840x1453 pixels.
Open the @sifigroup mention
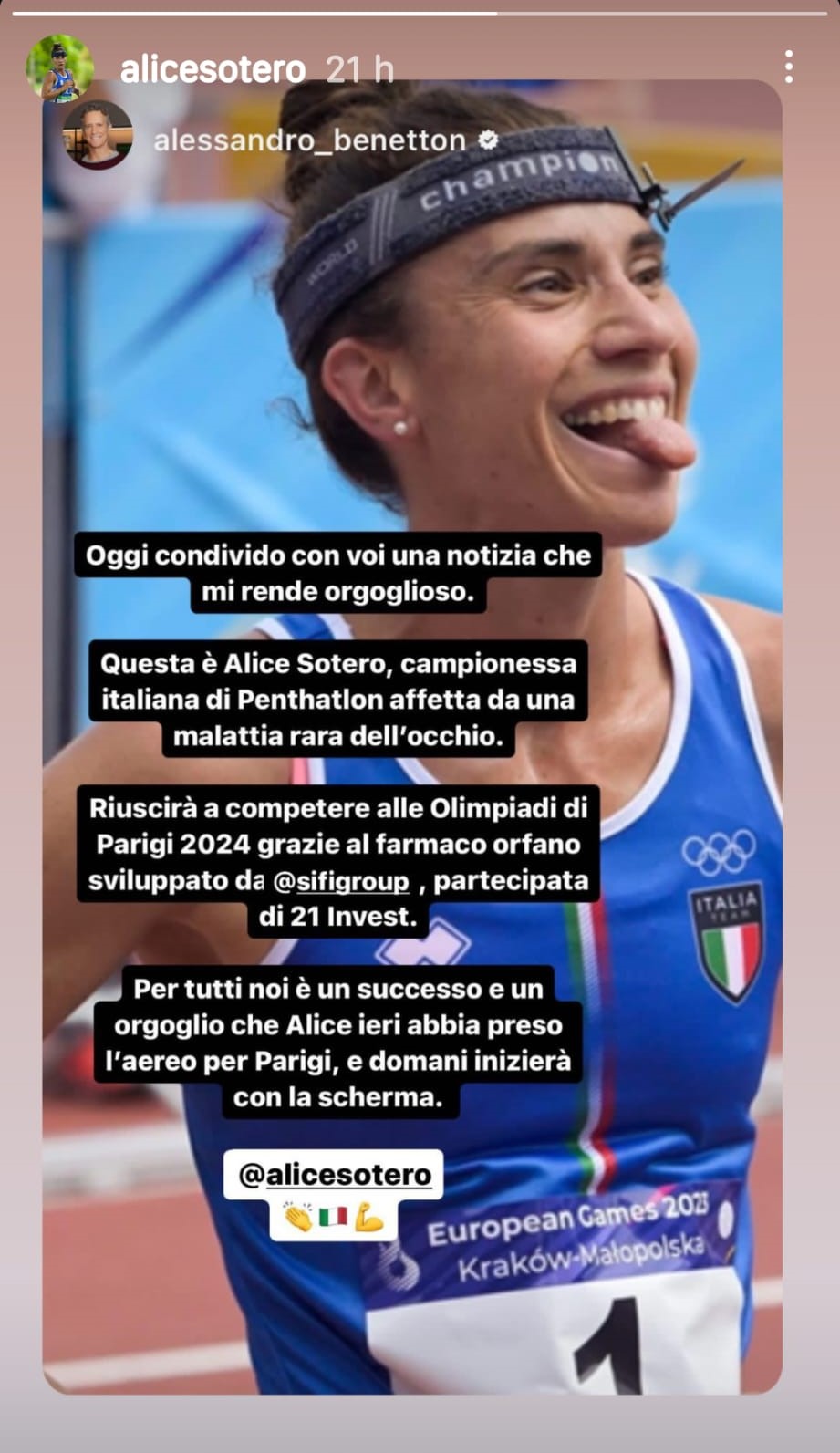coord(341,881)
